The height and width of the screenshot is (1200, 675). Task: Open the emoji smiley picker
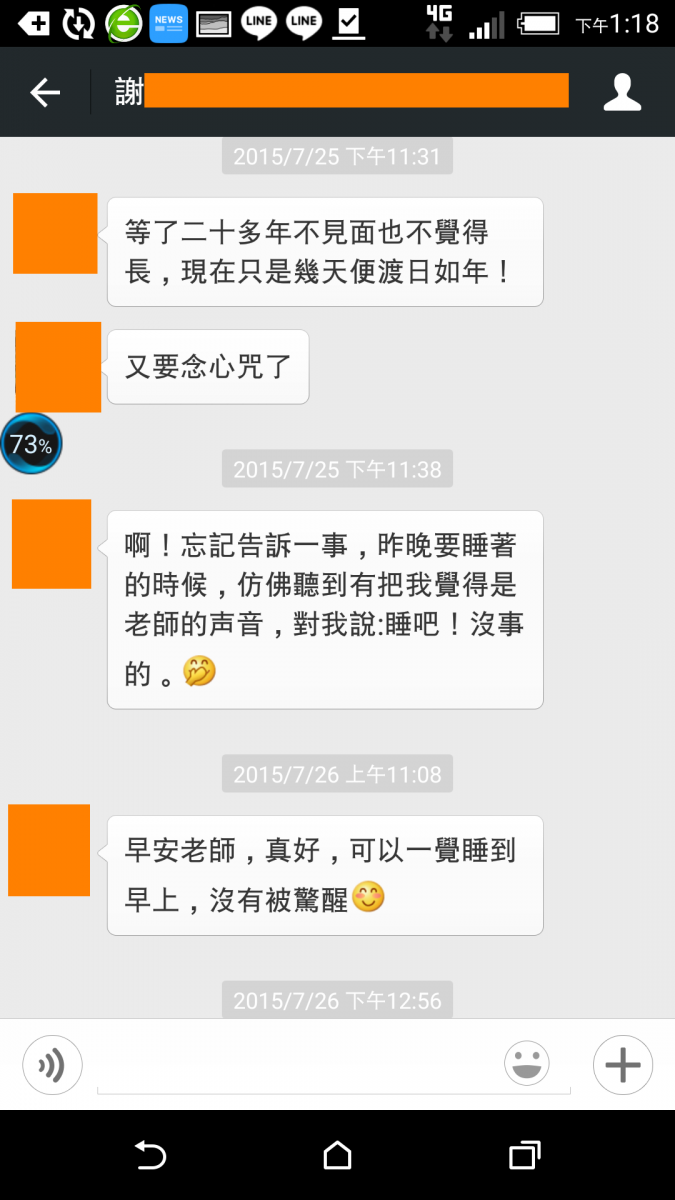527,1063
